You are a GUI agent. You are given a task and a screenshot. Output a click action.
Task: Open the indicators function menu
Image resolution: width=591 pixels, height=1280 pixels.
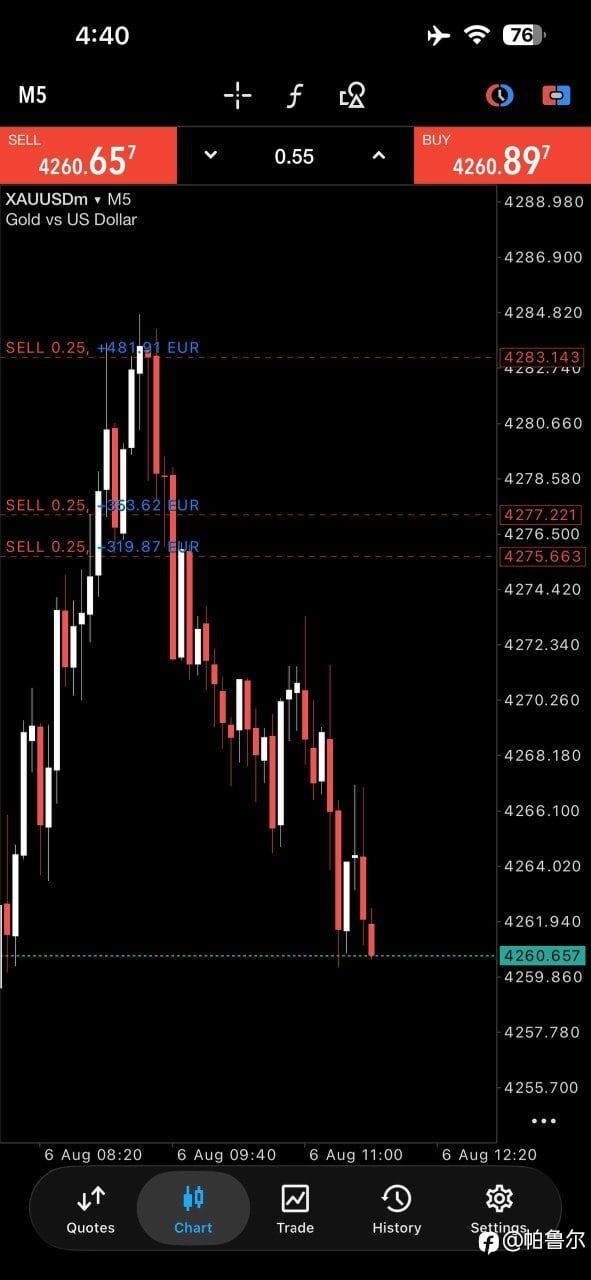click(x=294, y=96)
